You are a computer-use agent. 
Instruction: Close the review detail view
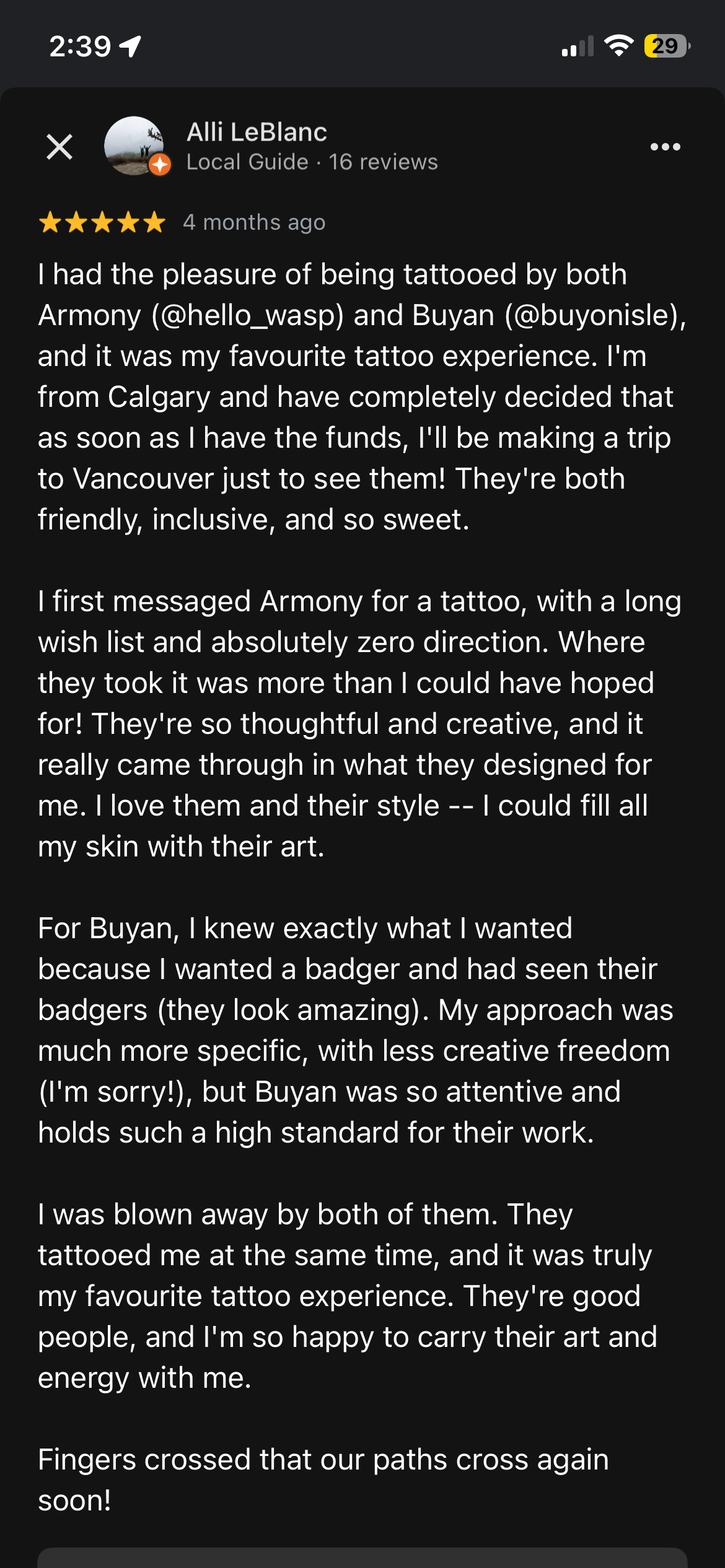tap(59, 147)
